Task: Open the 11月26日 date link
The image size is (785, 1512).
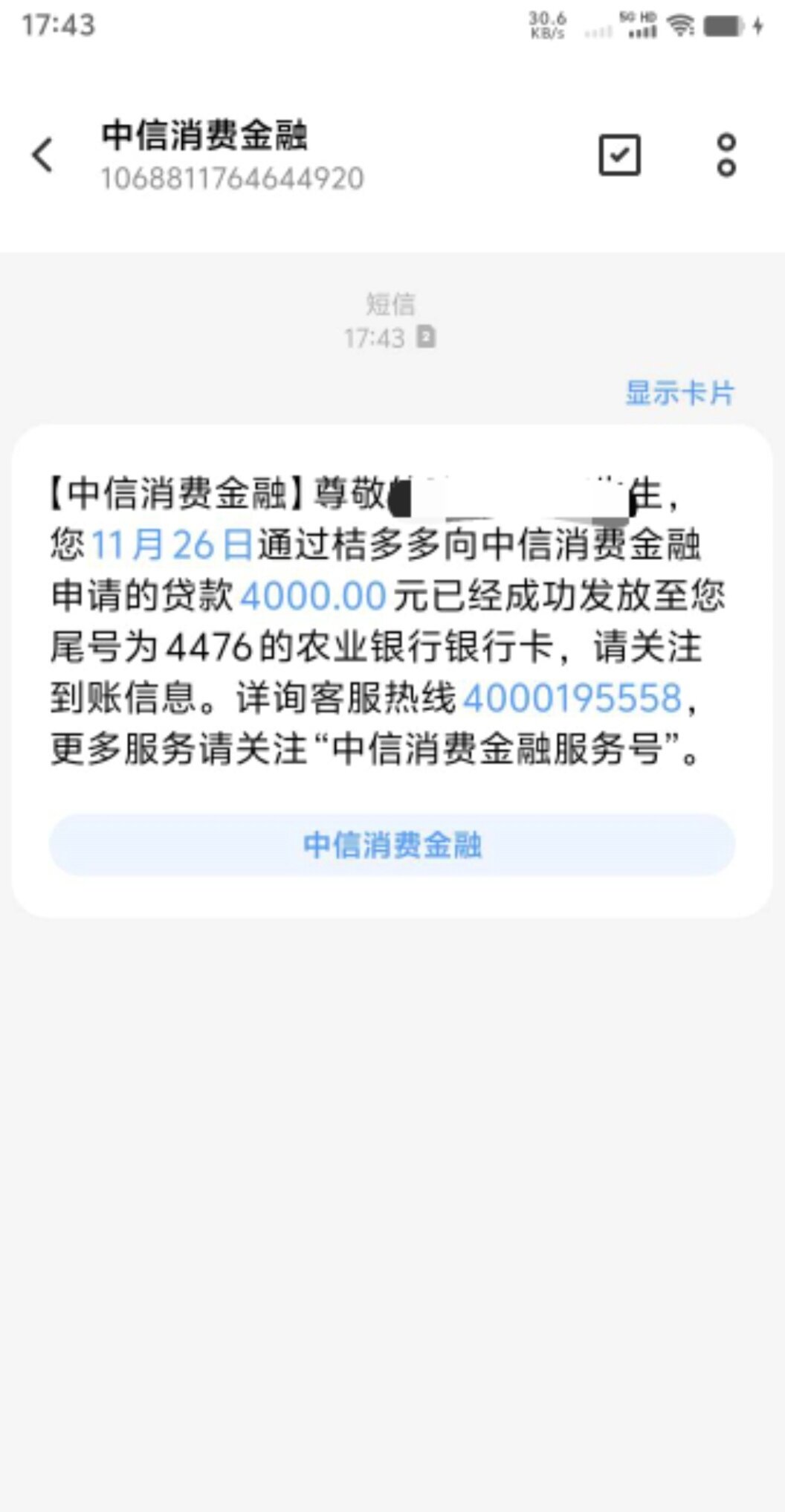Action: (x=172, y=544)
